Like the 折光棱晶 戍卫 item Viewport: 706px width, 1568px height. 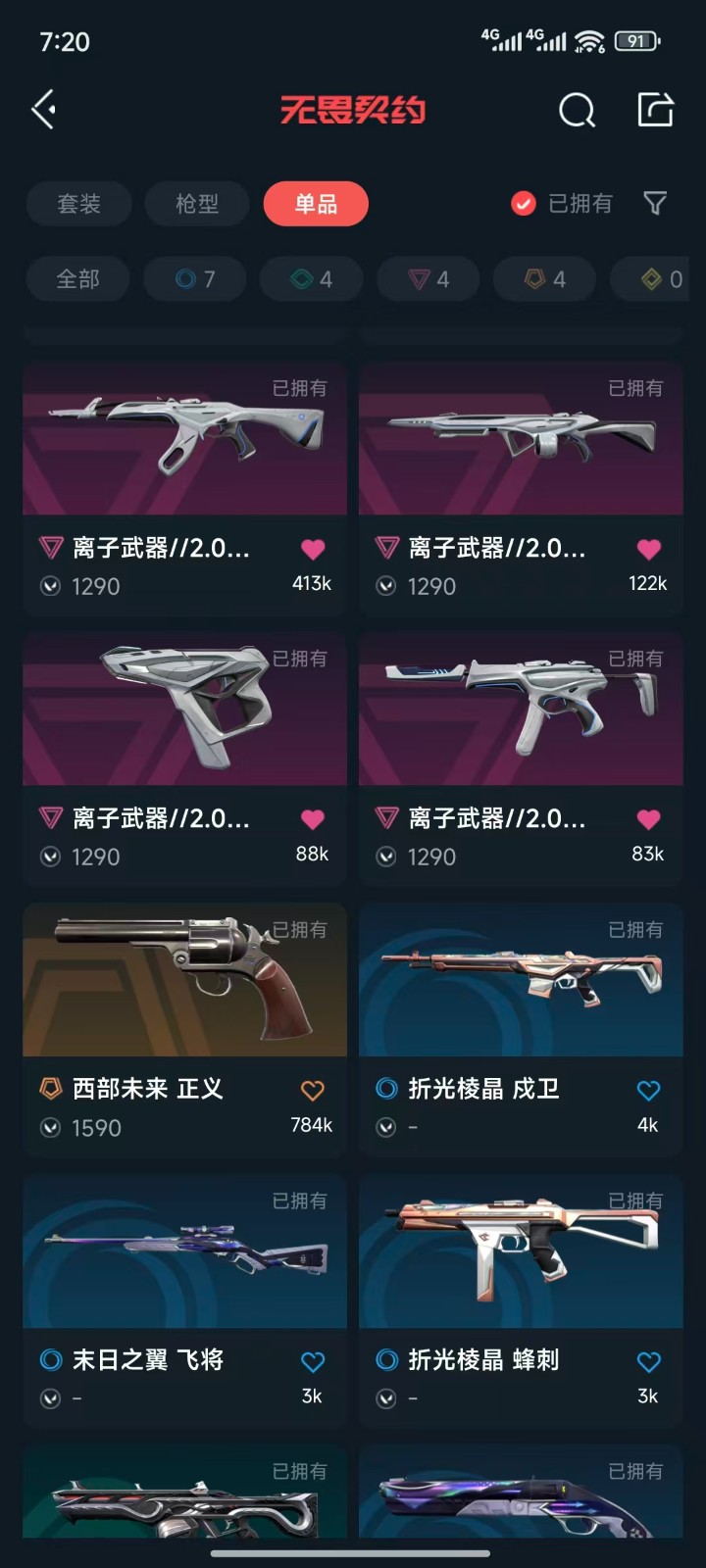click(x=648, y=1090)
